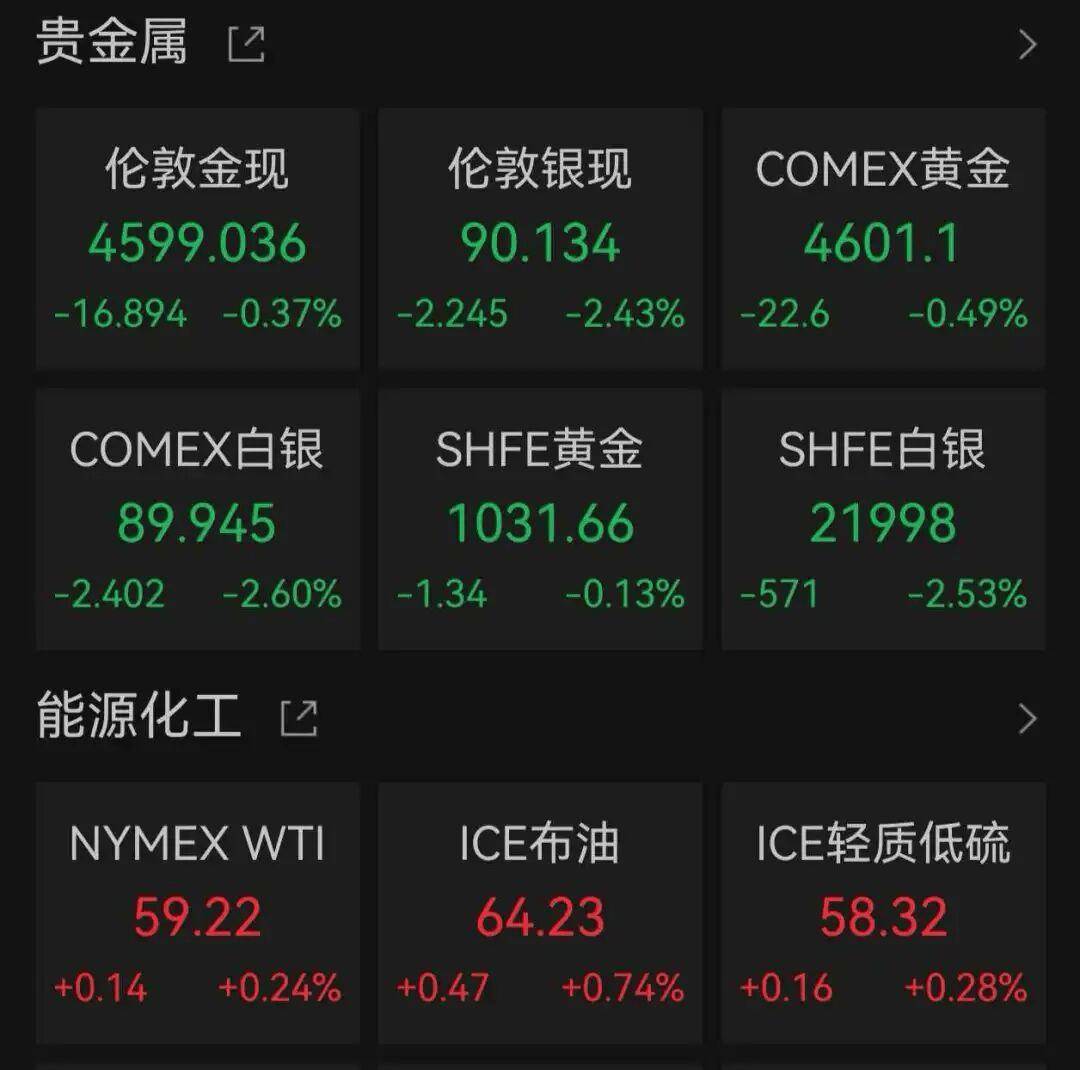Tap the SHFE白银 quote tile
The height and width of the screenshot is (1070, 1080).
[x=883, y=520]
